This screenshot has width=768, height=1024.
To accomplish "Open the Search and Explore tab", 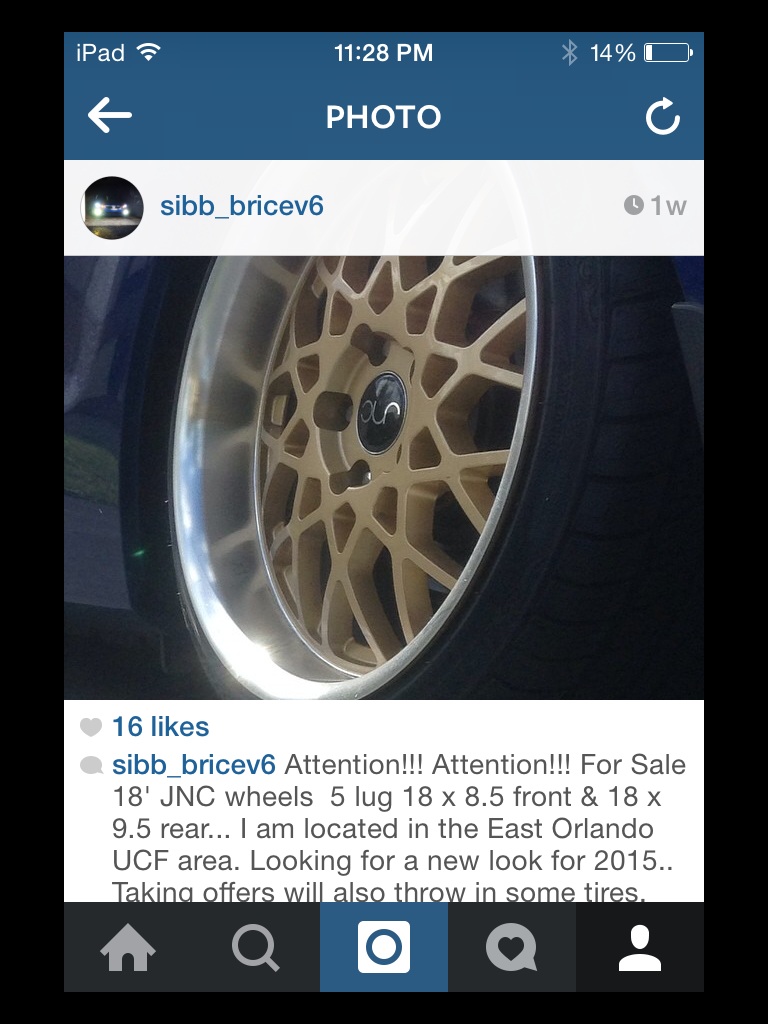I will tap(256, 947).
